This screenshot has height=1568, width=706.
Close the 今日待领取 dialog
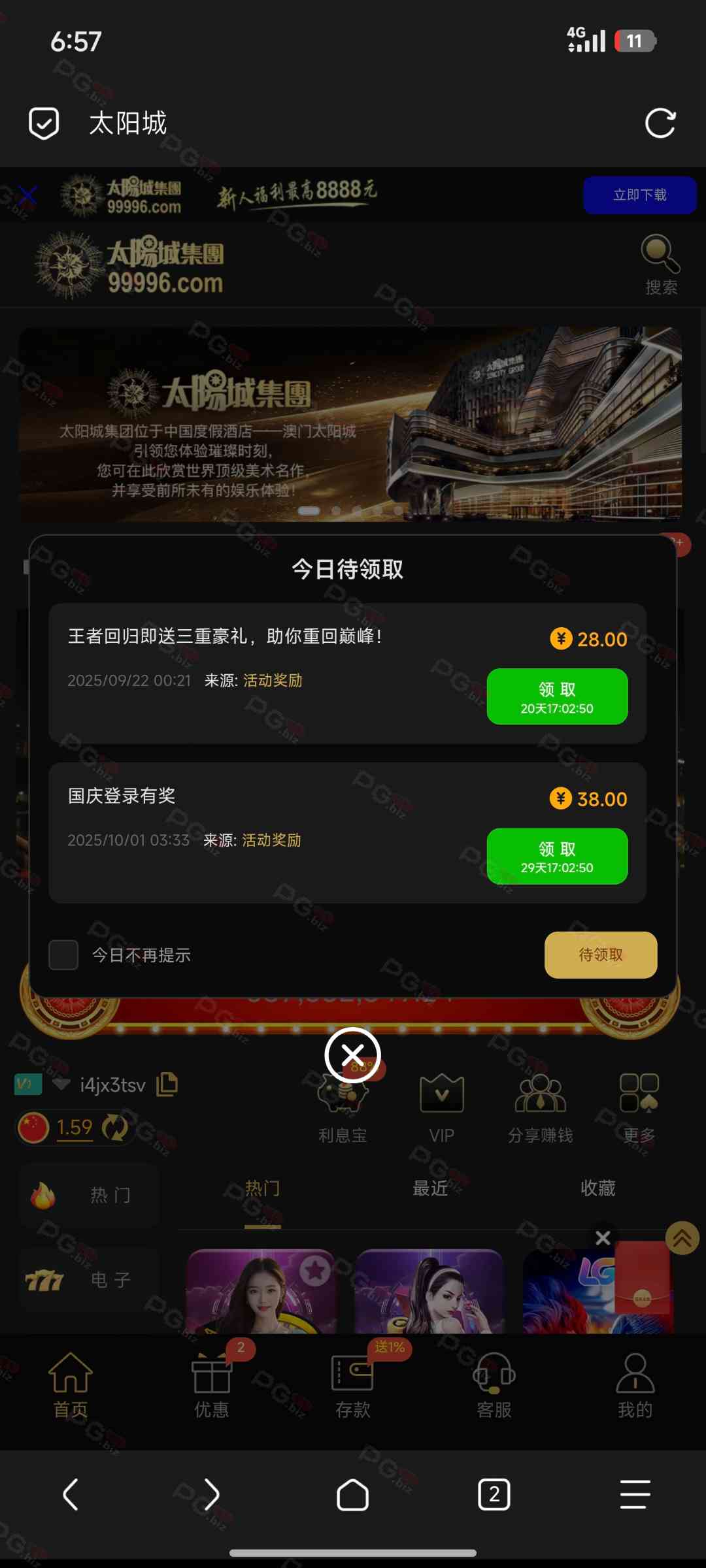[x=353, y=1054]
